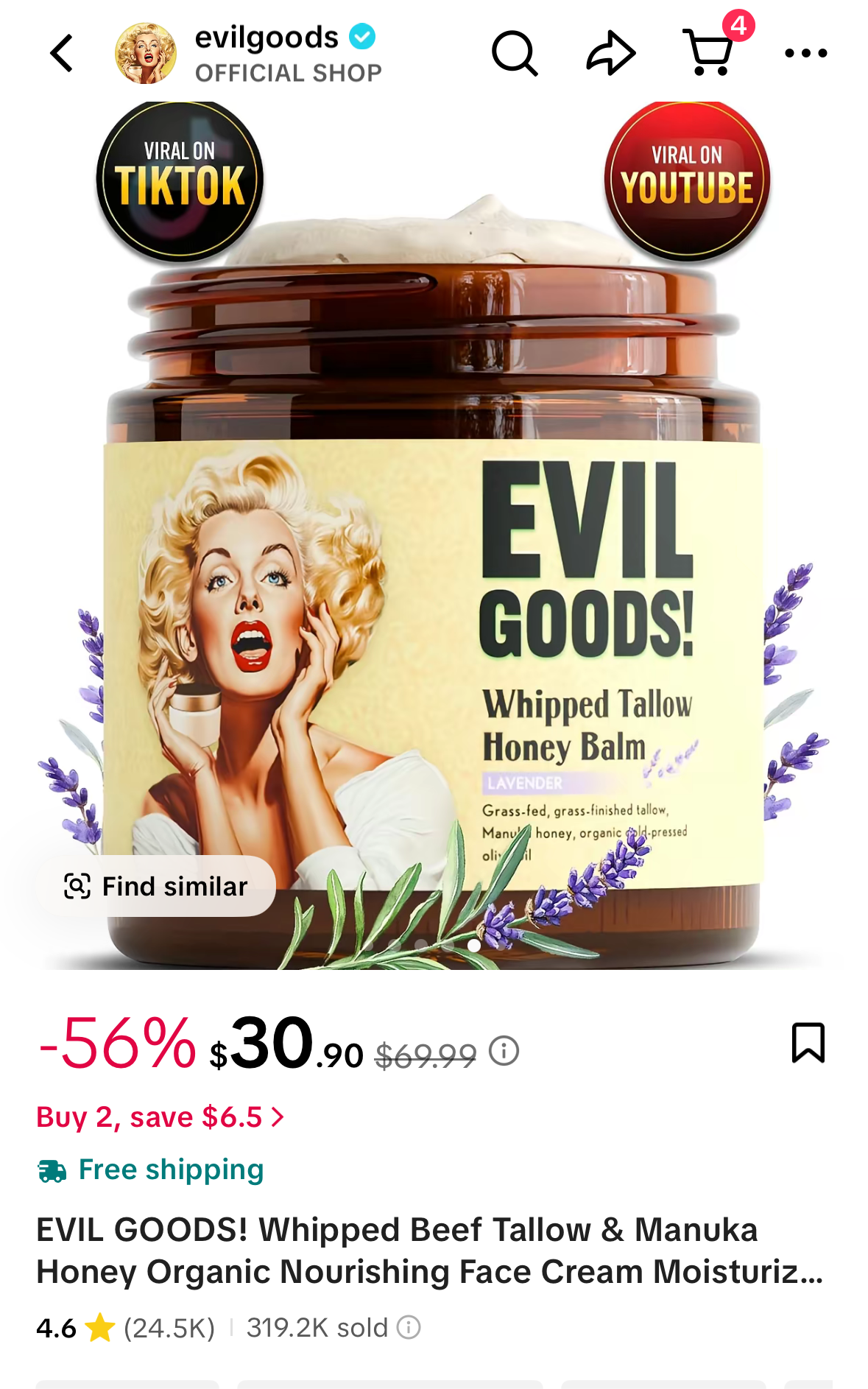868x1389 pixels.
Task: Tap Find similar on product image
Action: (x=156, y=886)
